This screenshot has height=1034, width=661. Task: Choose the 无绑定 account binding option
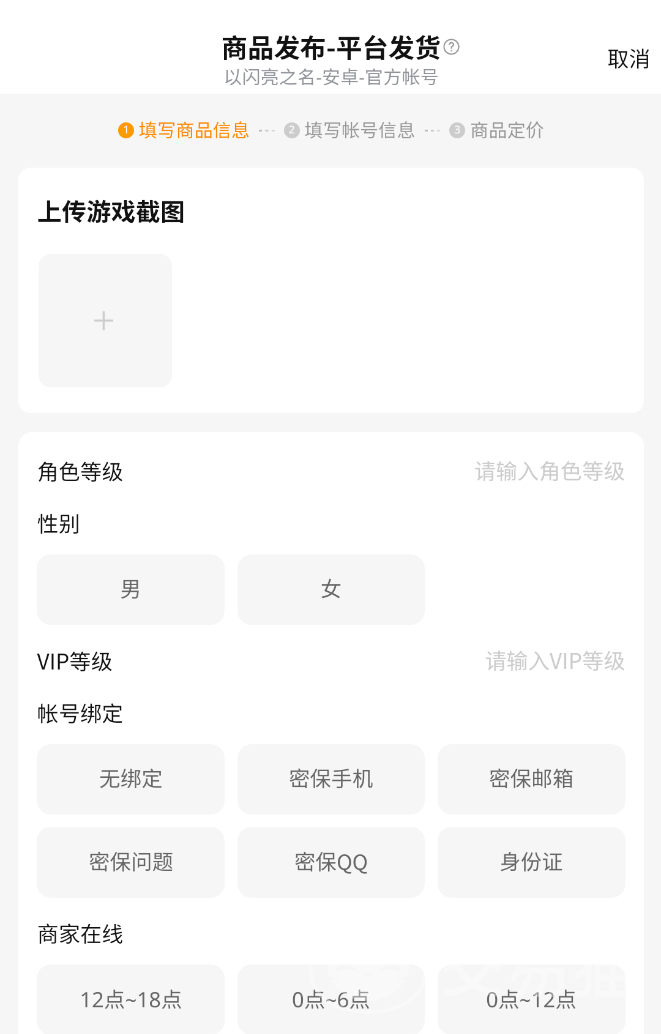(x=131, y=779)
